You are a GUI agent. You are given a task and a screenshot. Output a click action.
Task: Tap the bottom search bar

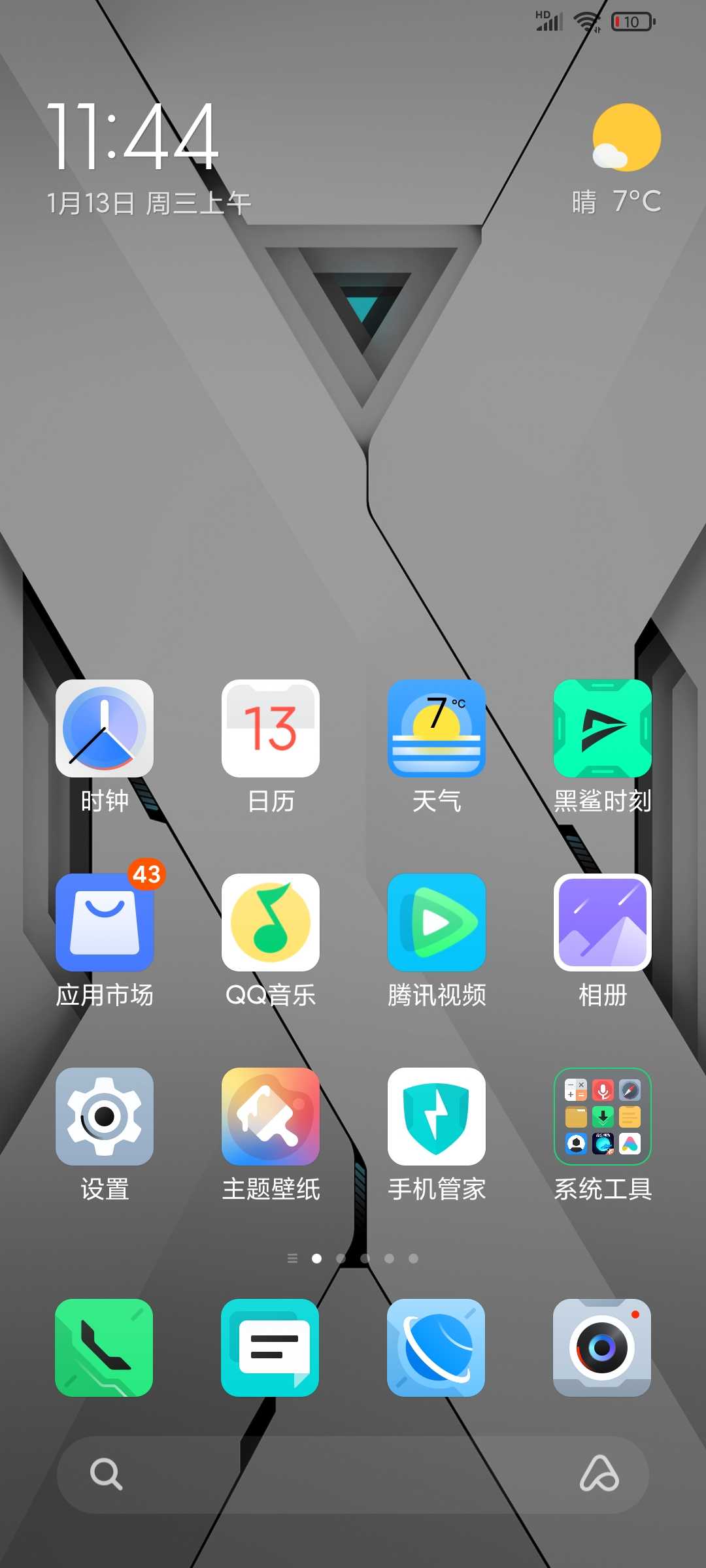(353, 1475)
